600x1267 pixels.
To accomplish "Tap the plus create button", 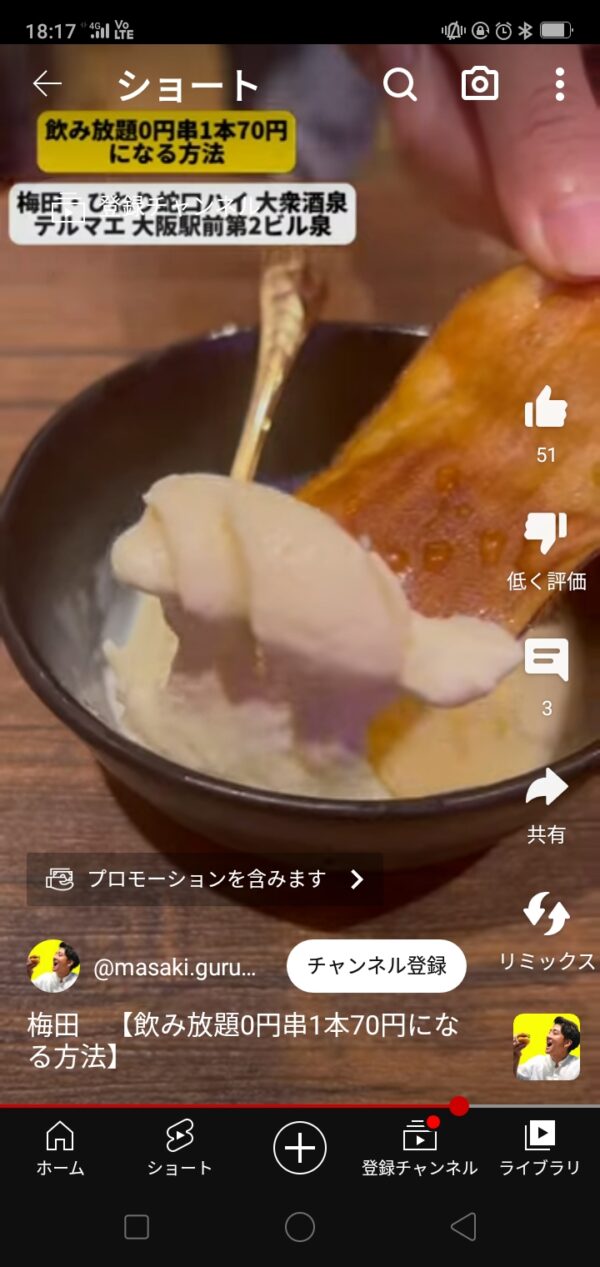I will pos(300,1147).
